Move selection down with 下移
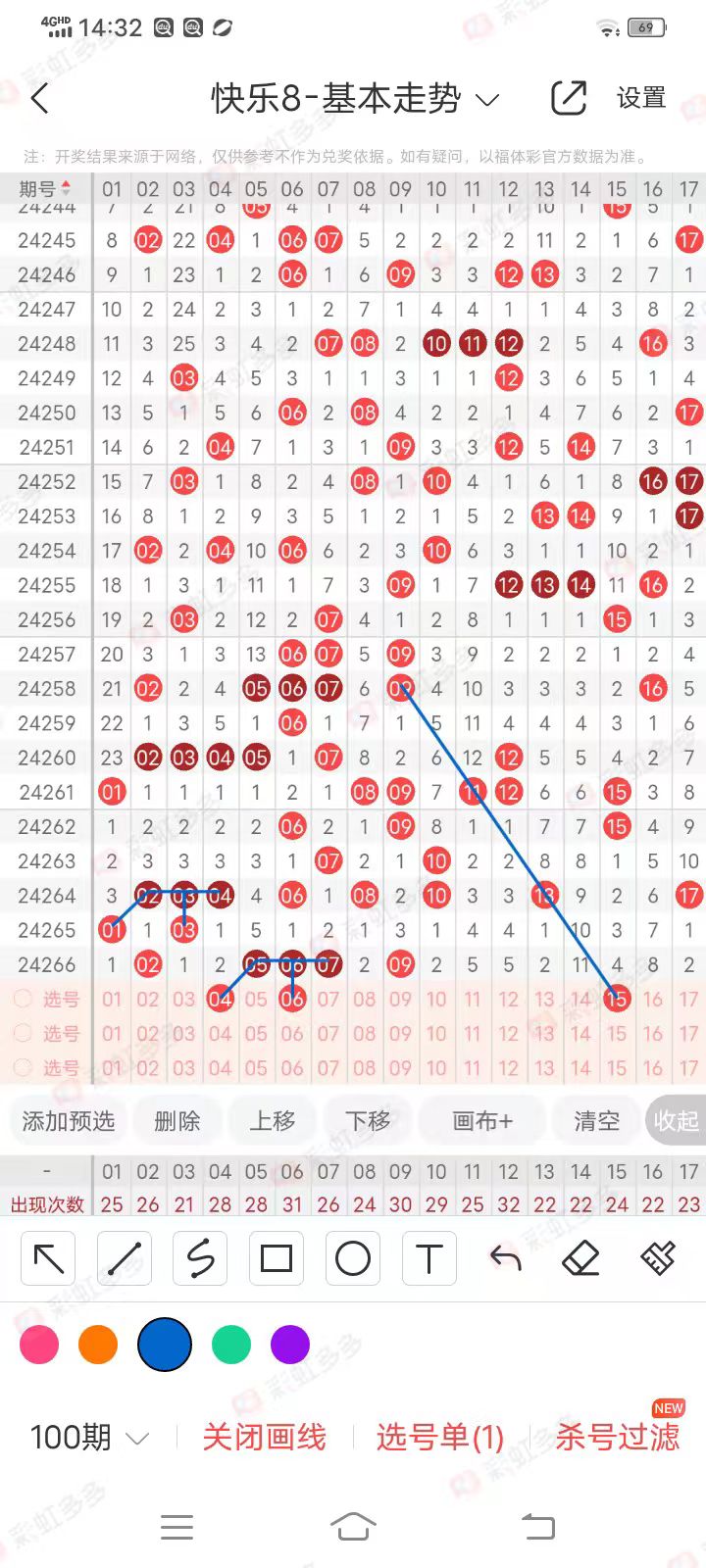 [x=368, y=1120]
